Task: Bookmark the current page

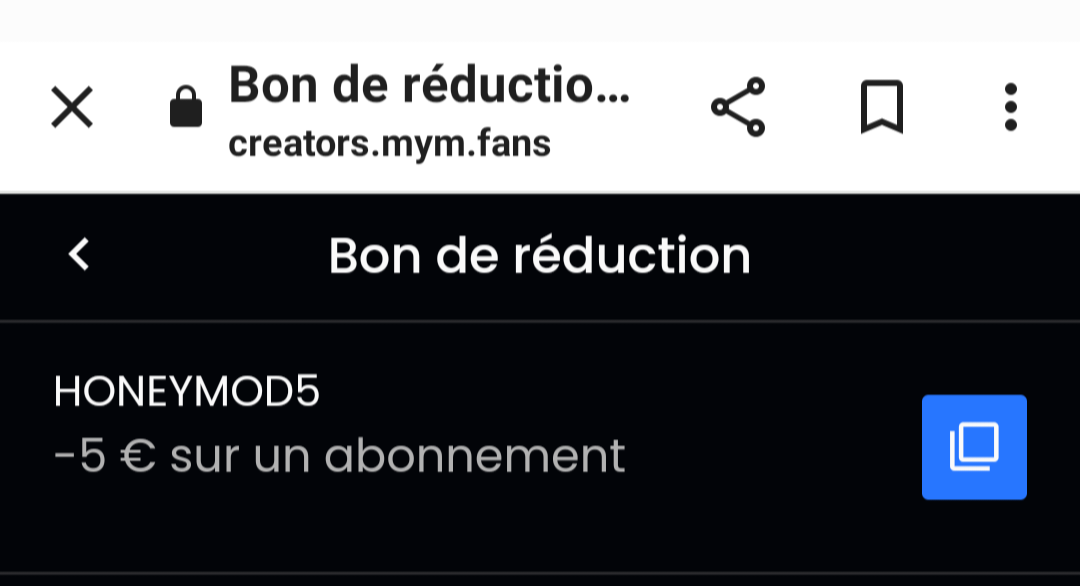Action: coord(882,107)
